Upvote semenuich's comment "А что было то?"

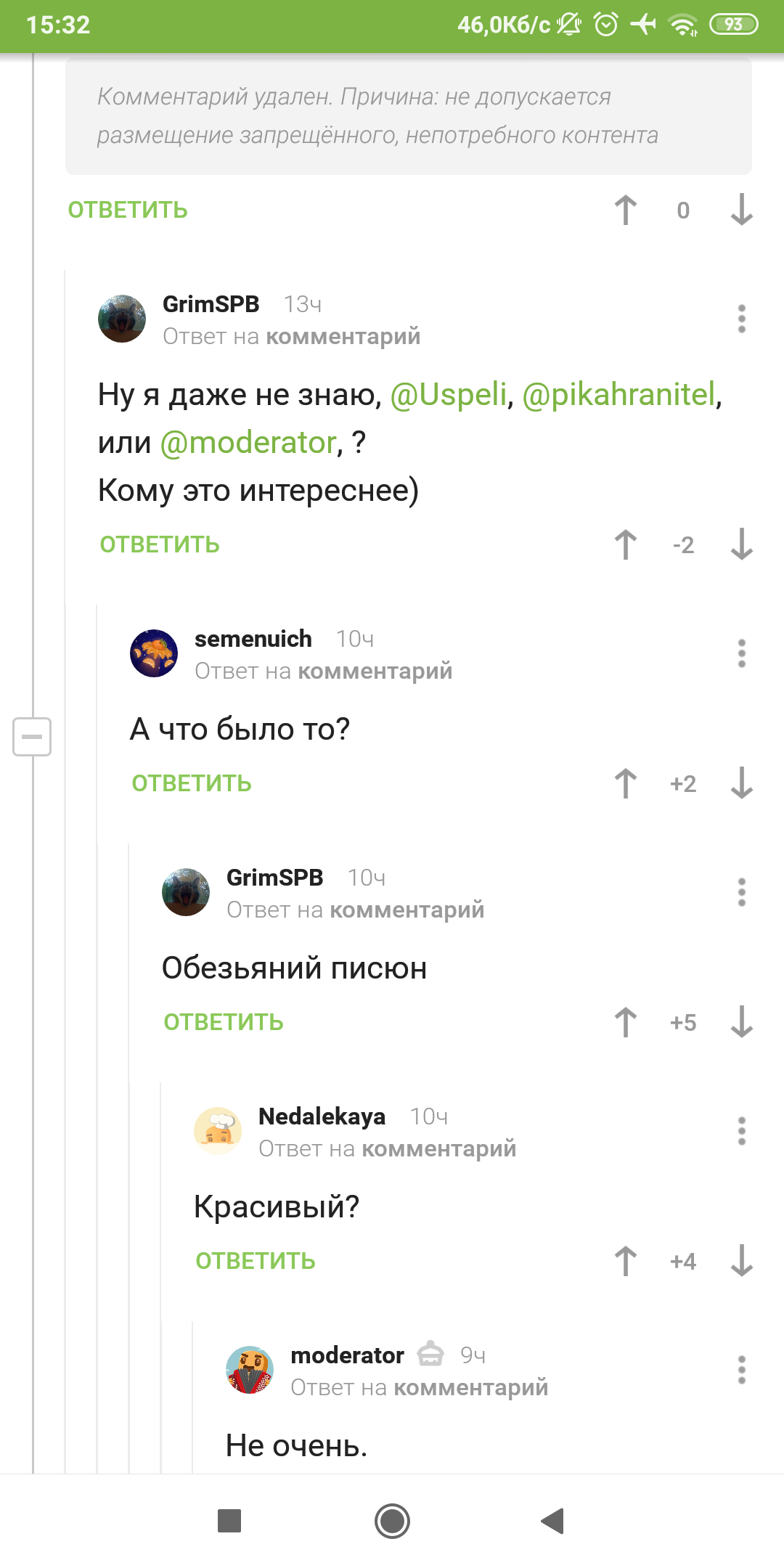tap(625, 783)
